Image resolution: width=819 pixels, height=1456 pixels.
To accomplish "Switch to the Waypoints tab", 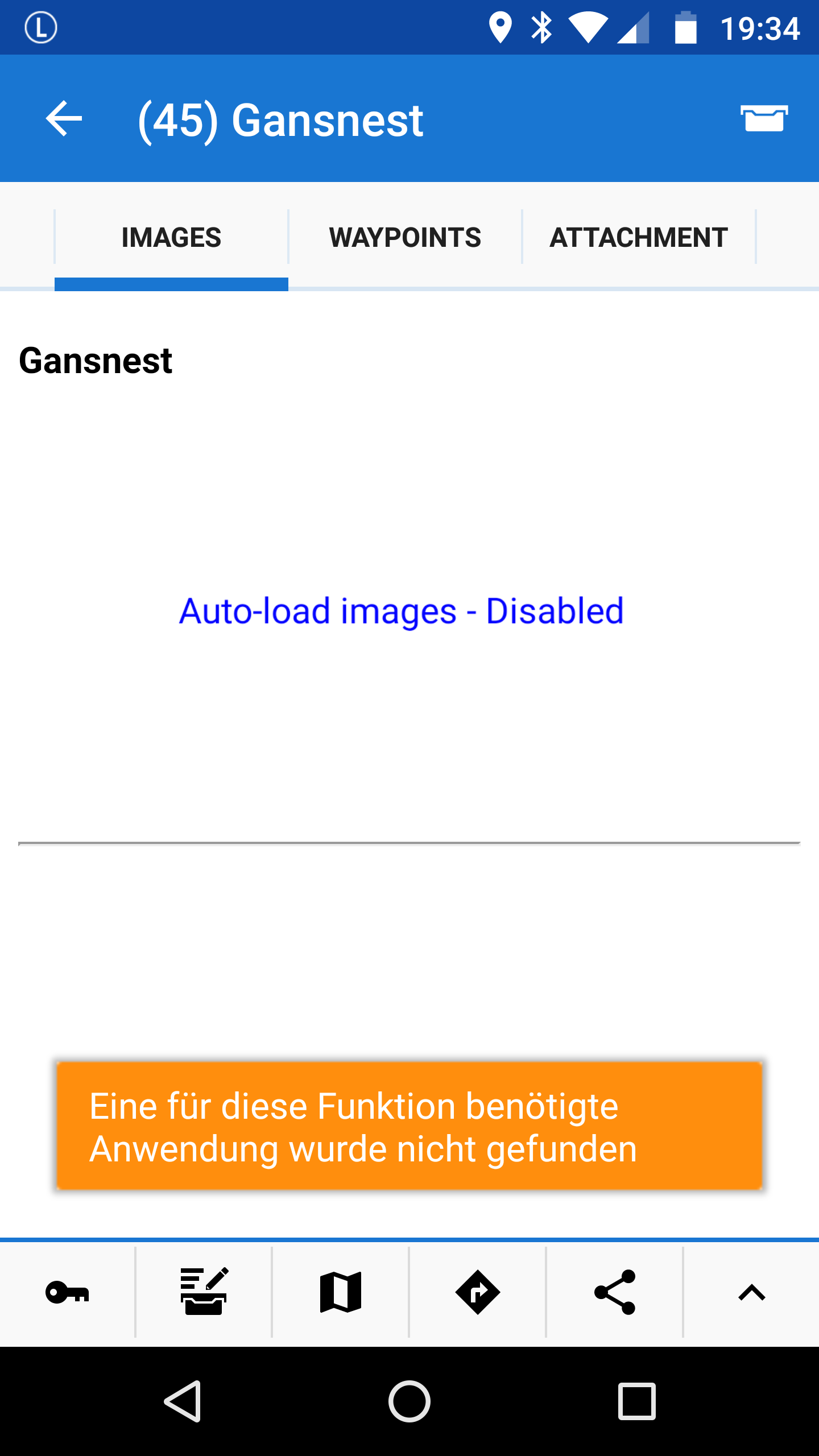I will (405, 237).
